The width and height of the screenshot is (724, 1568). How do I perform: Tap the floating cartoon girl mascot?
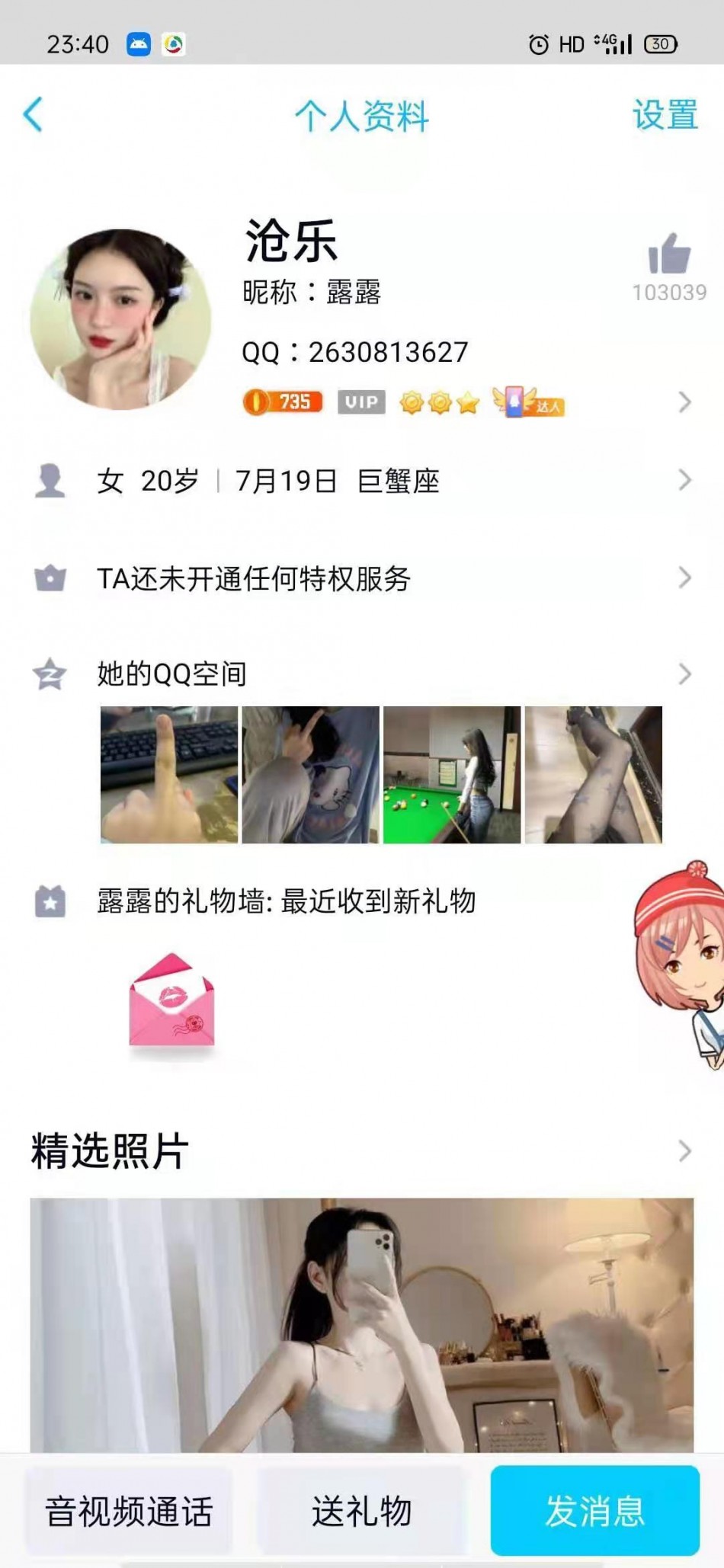point(682,962)
